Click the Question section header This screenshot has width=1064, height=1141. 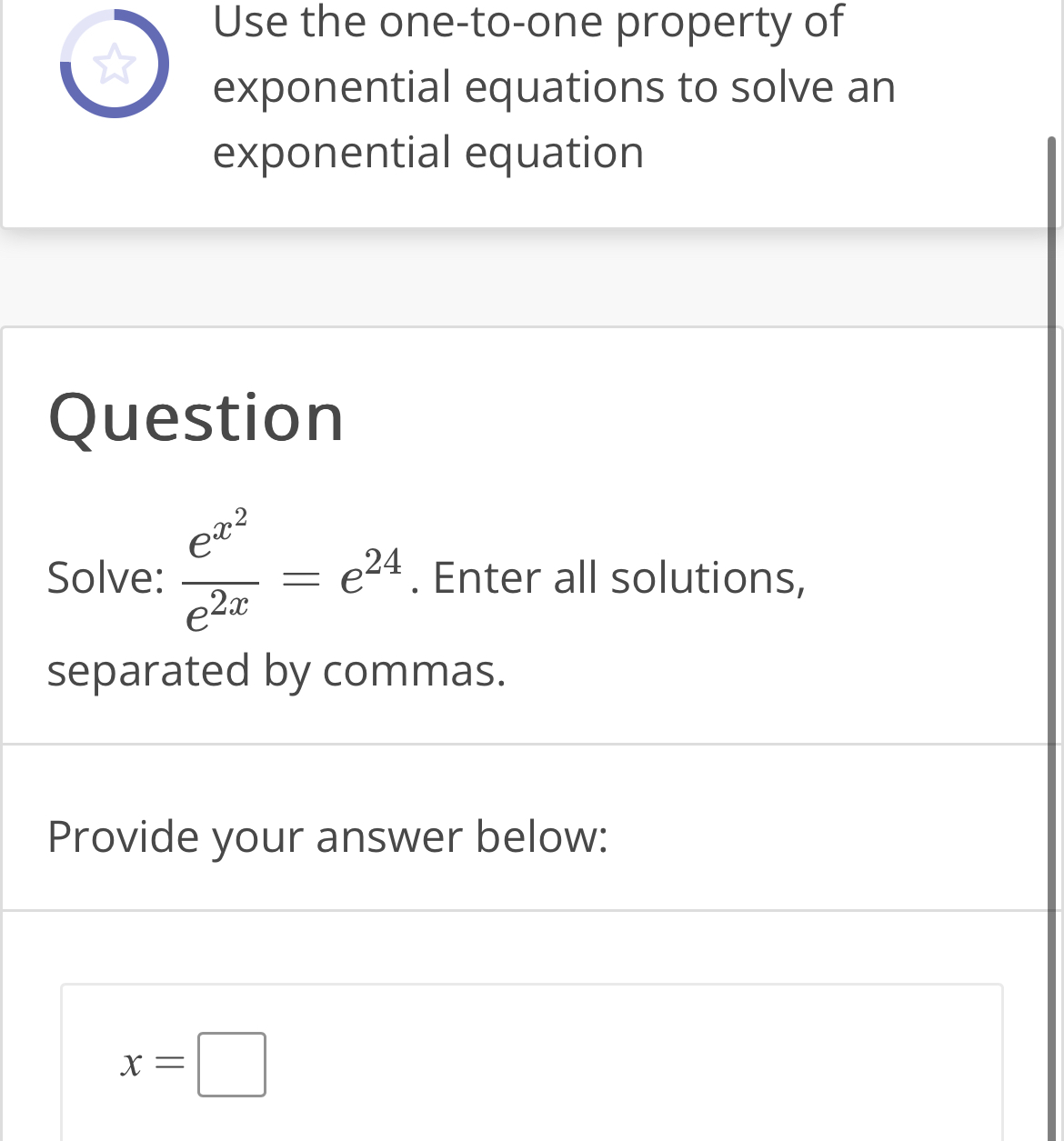196,417
